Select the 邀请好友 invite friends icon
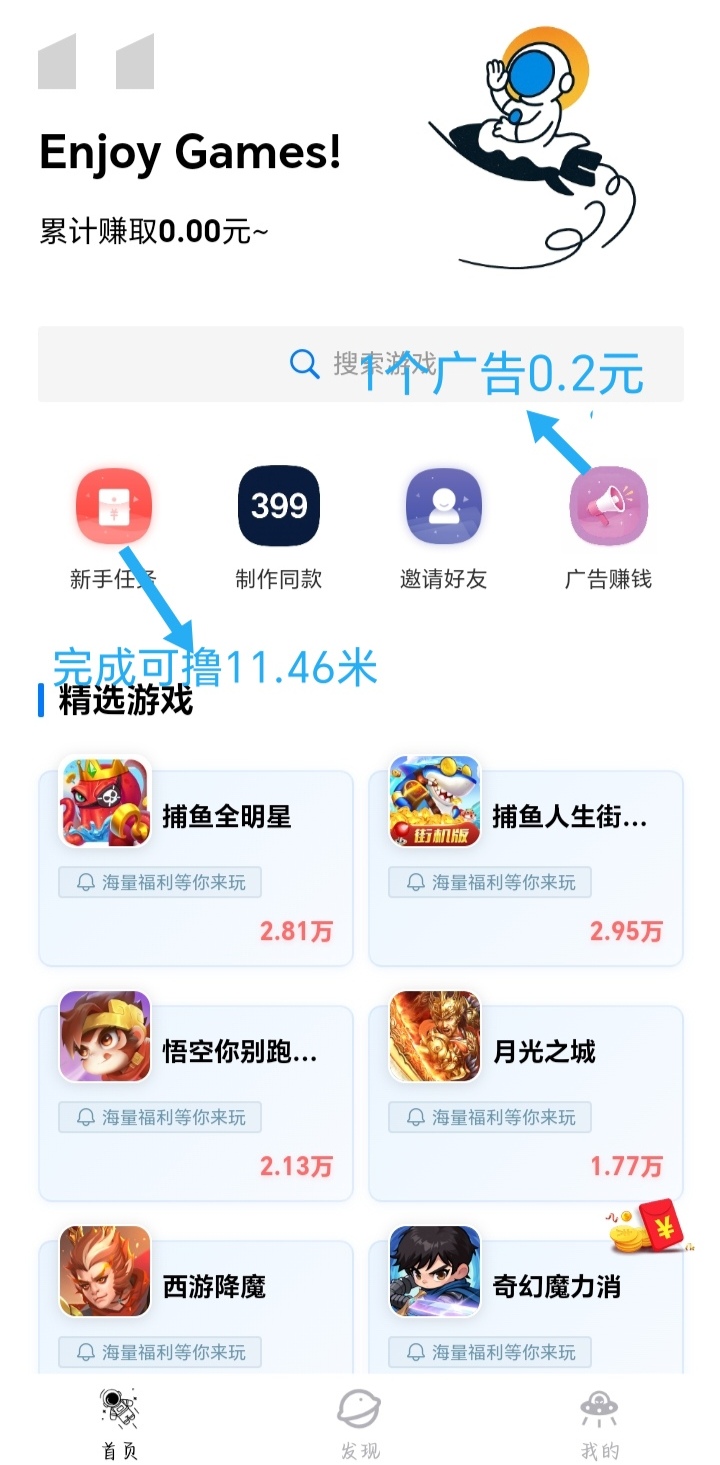The height and width of the screenshot is (1465, 720). (x=443, y=506)
